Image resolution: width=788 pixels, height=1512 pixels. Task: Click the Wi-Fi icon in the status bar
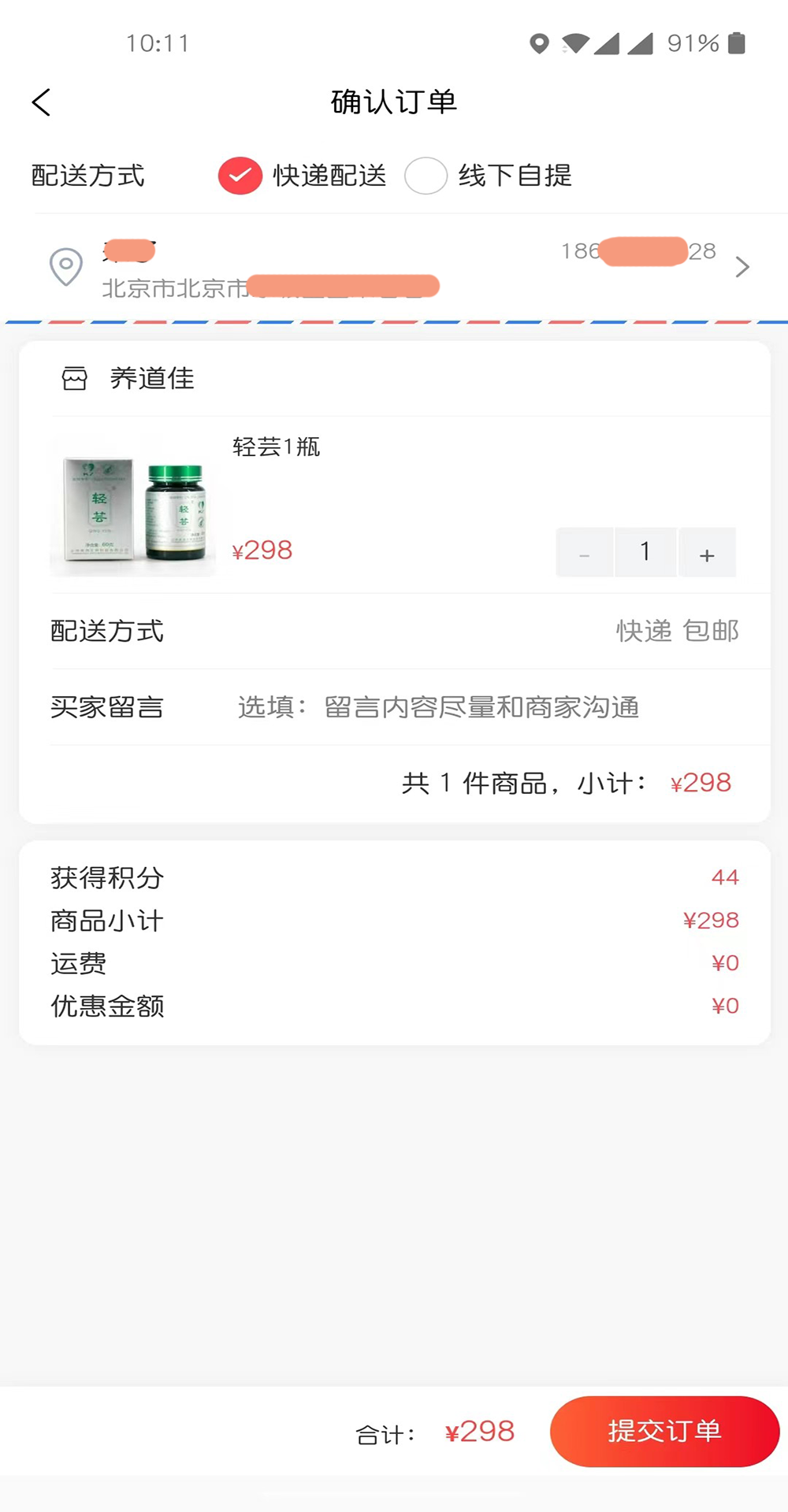tap(578, 44)
